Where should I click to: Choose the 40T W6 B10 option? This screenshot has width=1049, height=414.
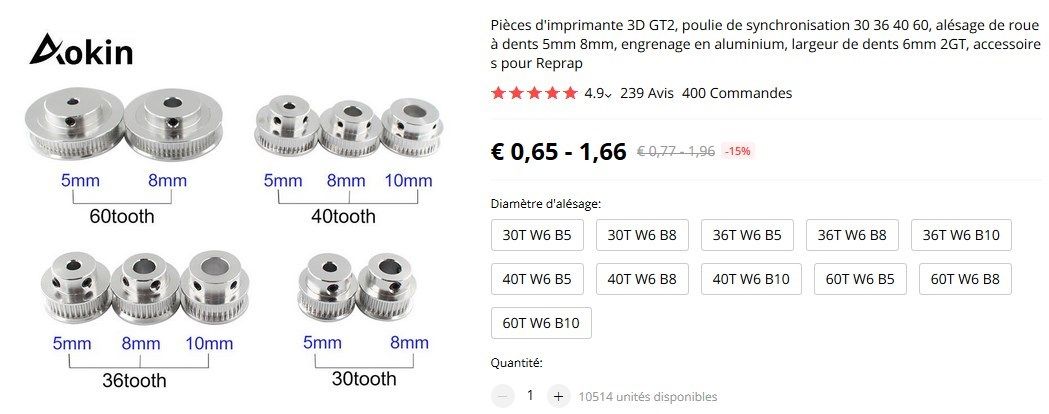751,279
